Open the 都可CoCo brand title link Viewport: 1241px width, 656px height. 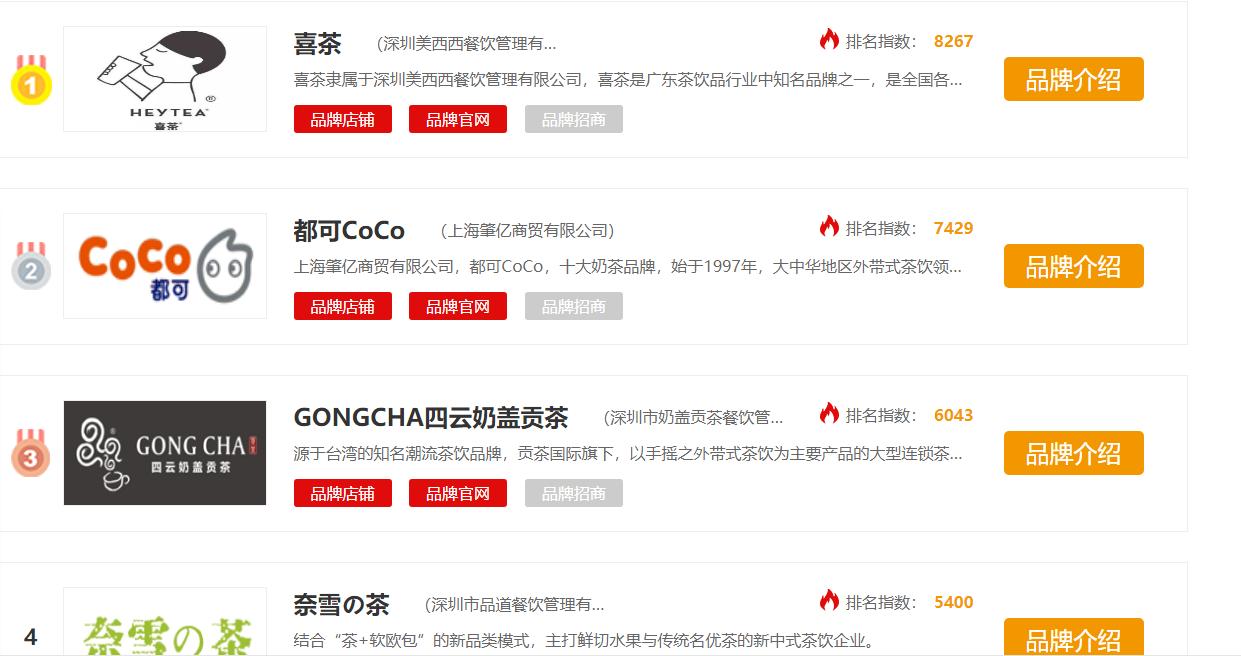coord(349,231)
